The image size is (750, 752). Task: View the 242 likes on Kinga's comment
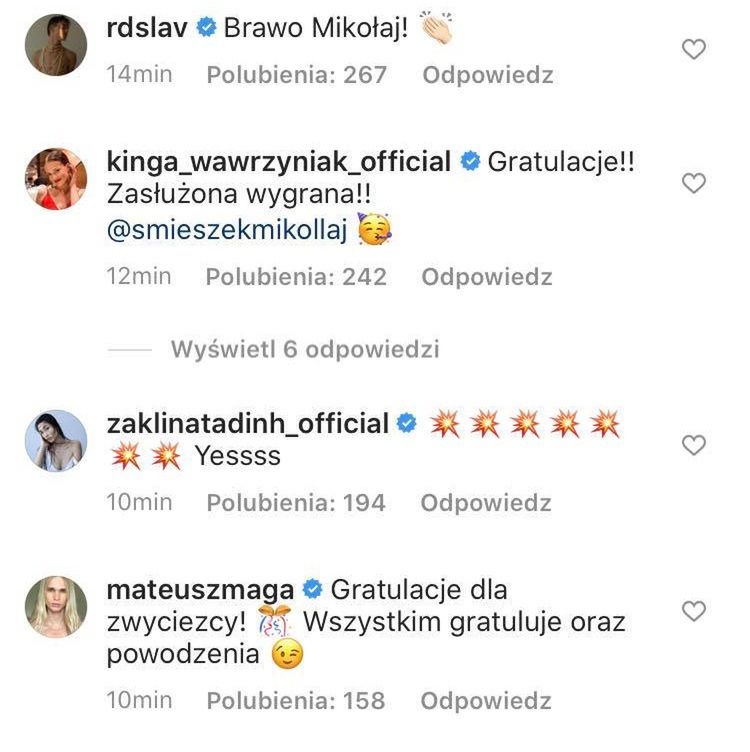point(296,277)
